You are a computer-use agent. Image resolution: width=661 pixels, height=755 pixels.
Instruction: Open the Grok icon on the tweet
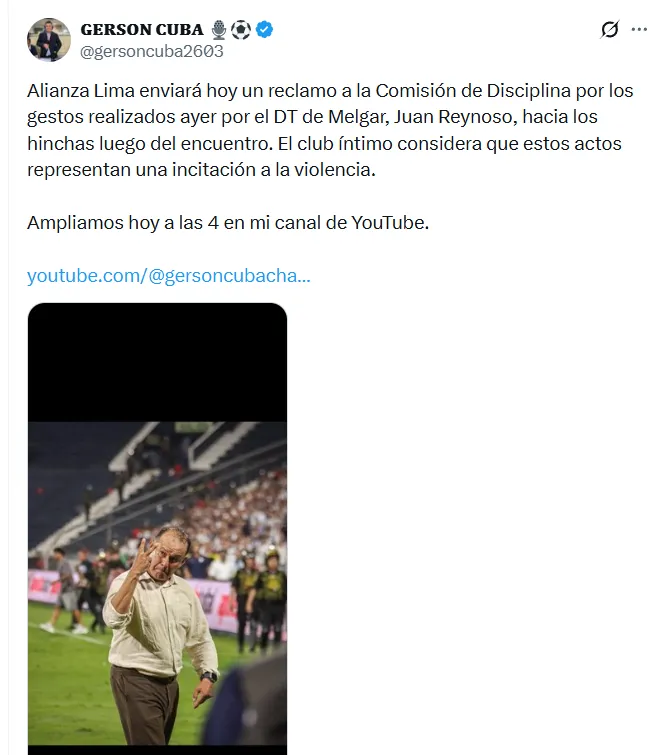[609, 30]
